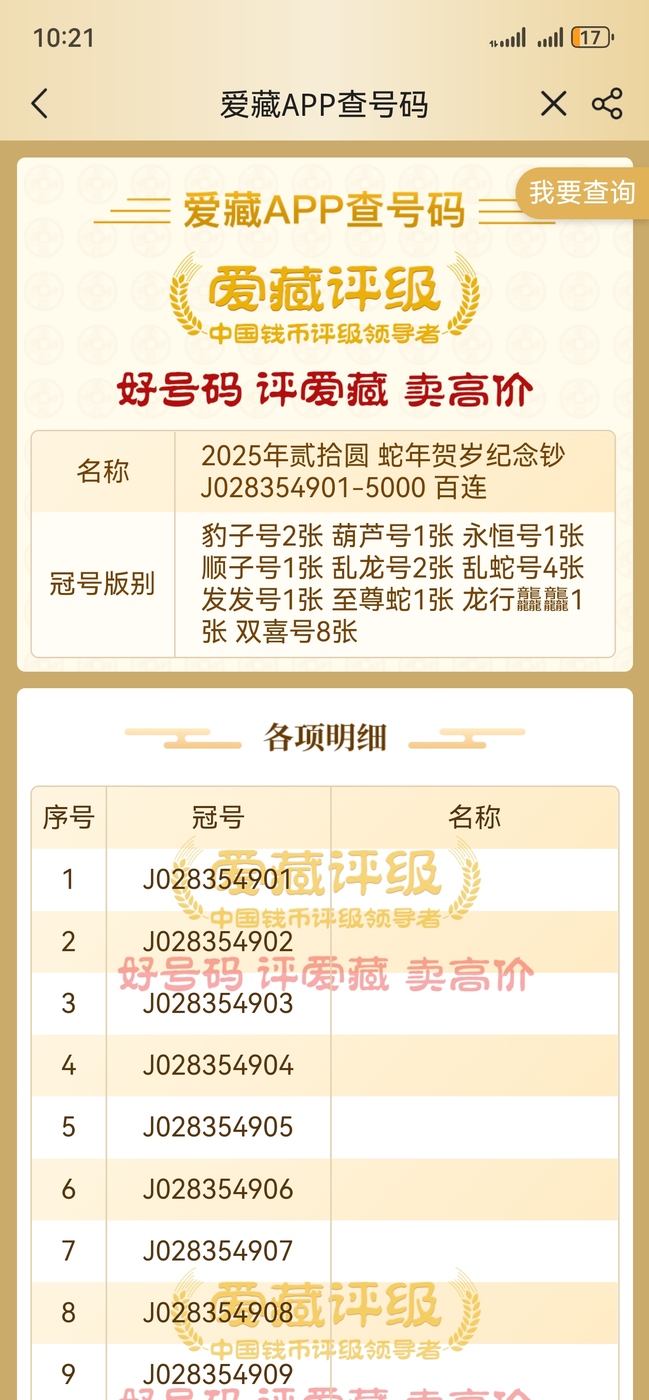649x1400 pixels.
Task: Close the page with the X icon
Action: pos(553,104)
